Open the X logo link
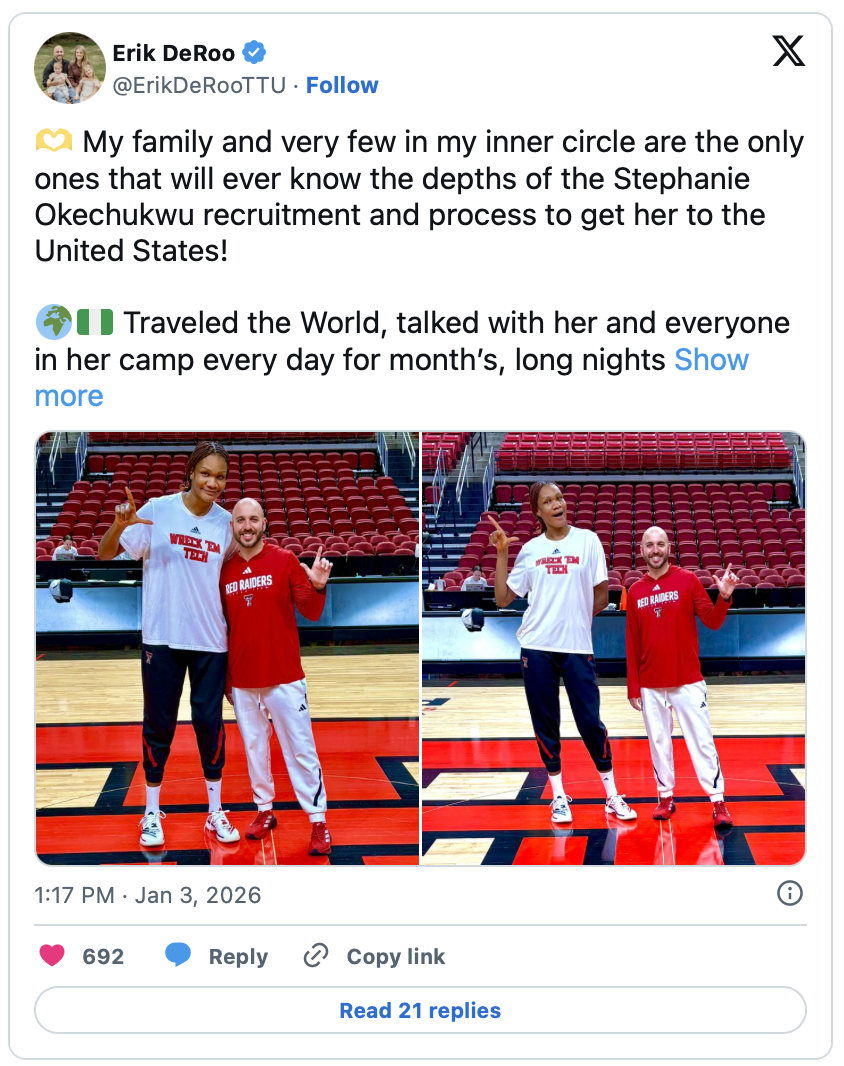Screen dimensions: 844x1066 click(x=788, y=51)
